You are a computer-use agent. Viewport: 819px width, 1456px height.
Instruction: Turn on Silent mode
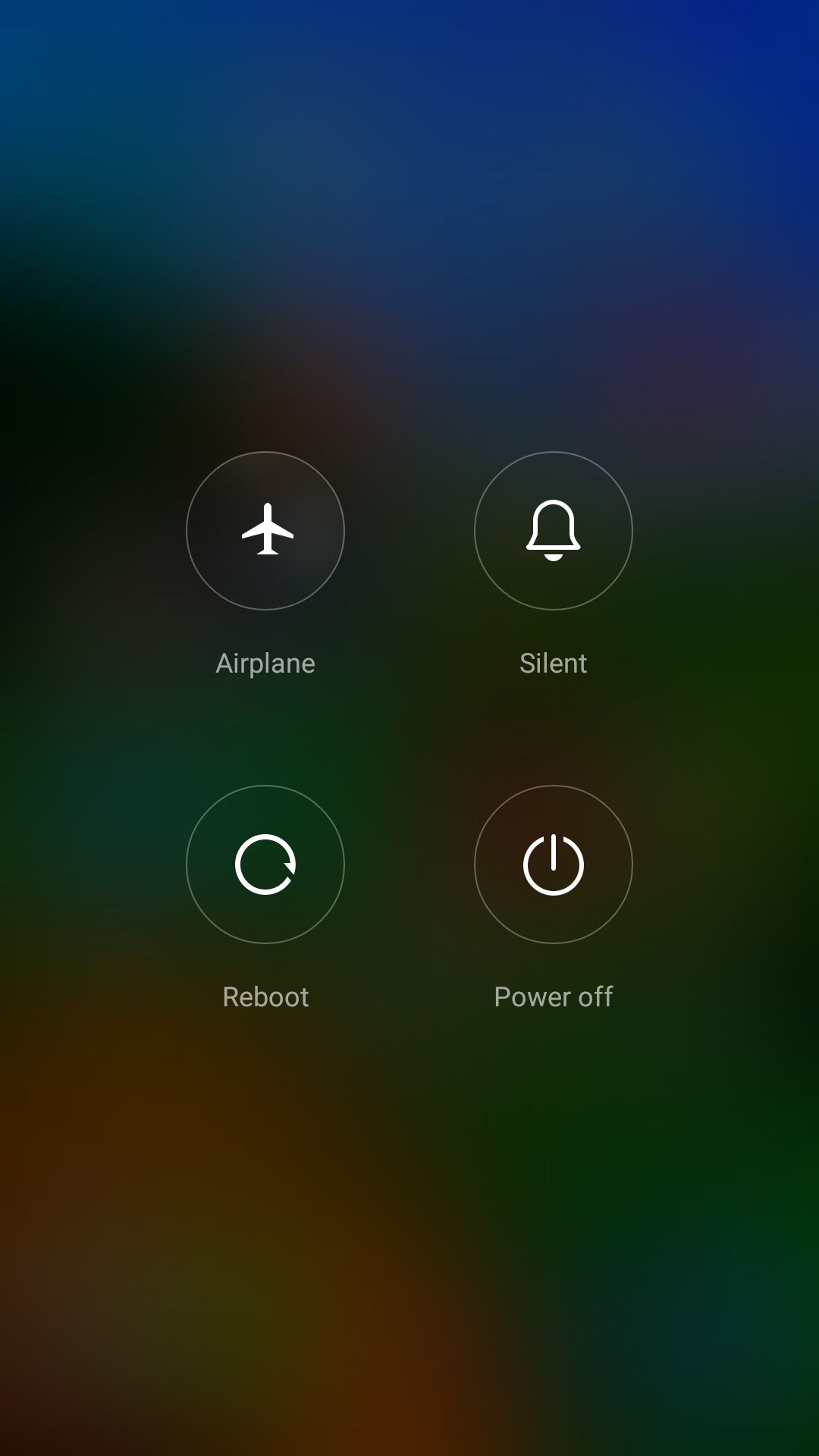(554, 531)
